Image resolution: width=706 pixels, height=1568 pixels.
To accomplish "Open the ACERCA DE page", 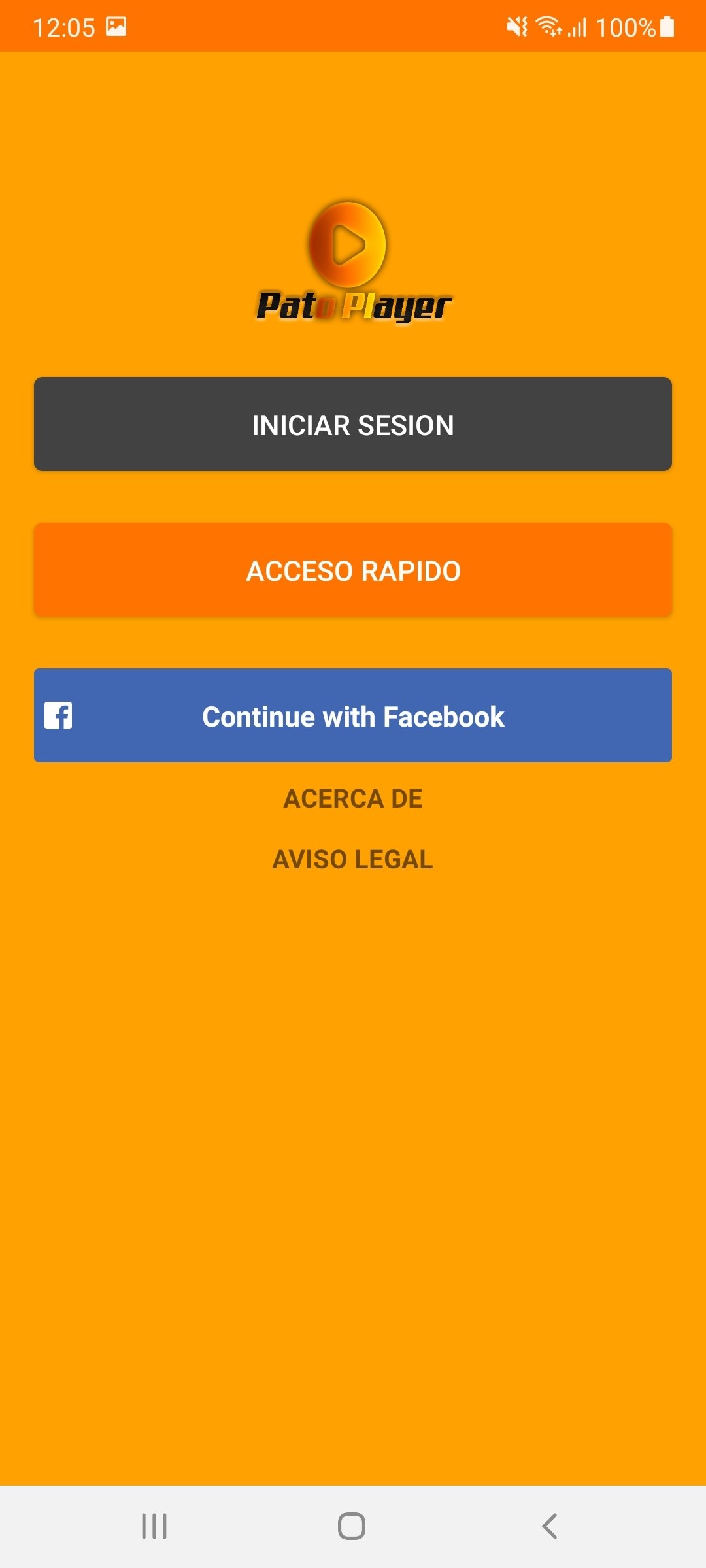I will coord(353,798).
